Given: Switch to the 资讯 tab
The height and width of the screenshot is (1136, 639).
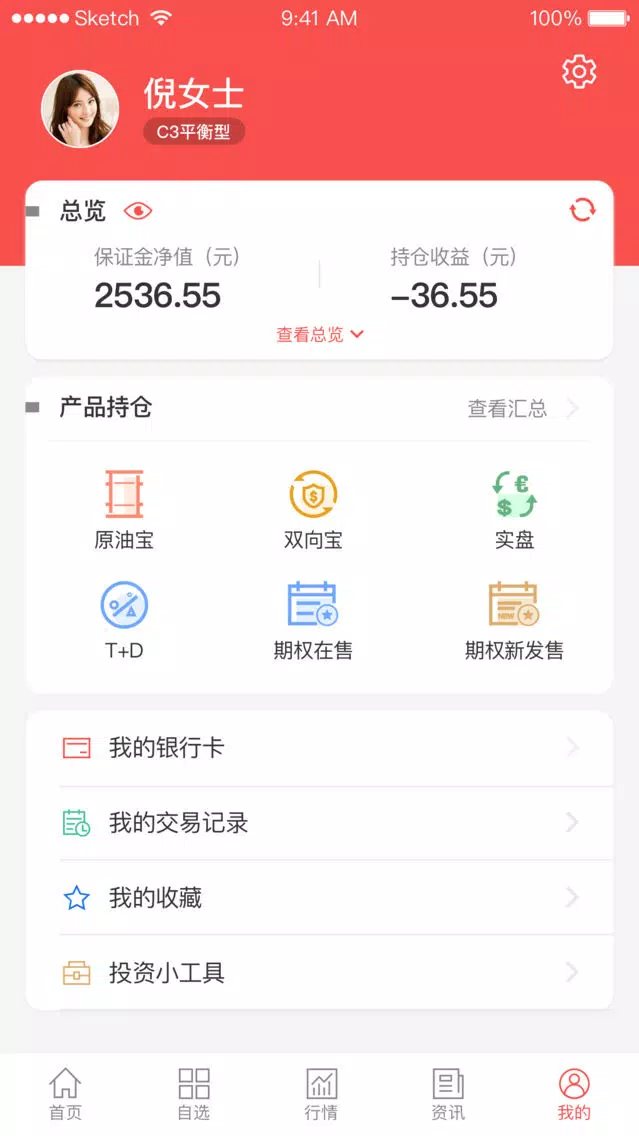Looking at the screenshot, I should click(x=448, y=1094).
